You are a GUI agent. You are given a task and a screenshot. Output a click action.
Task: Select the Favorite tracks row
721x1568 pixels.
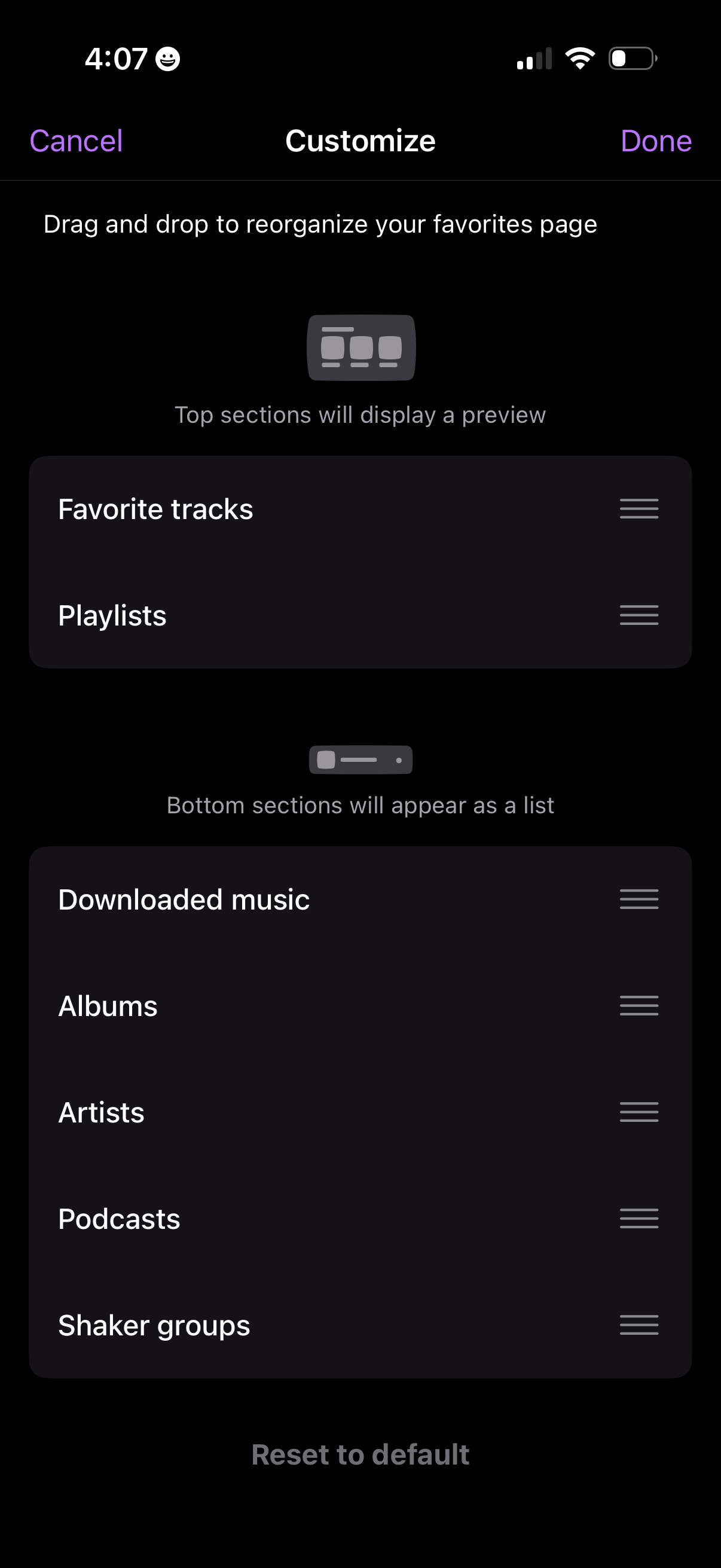pos(156,509)
